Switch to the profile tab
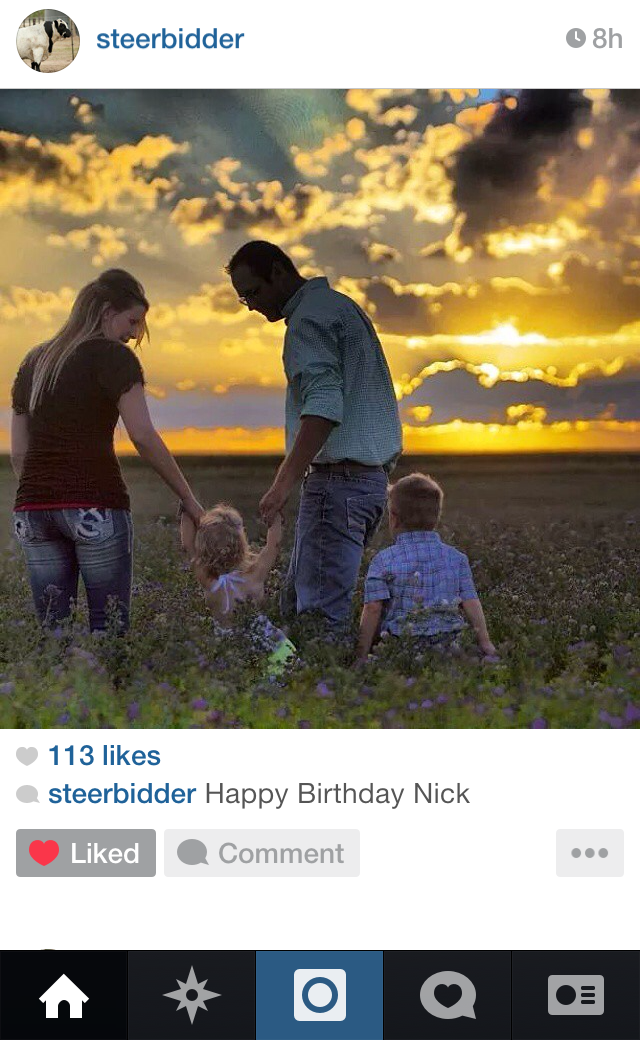This screenshot has width=640, height=1040. [x=576, y=996]
